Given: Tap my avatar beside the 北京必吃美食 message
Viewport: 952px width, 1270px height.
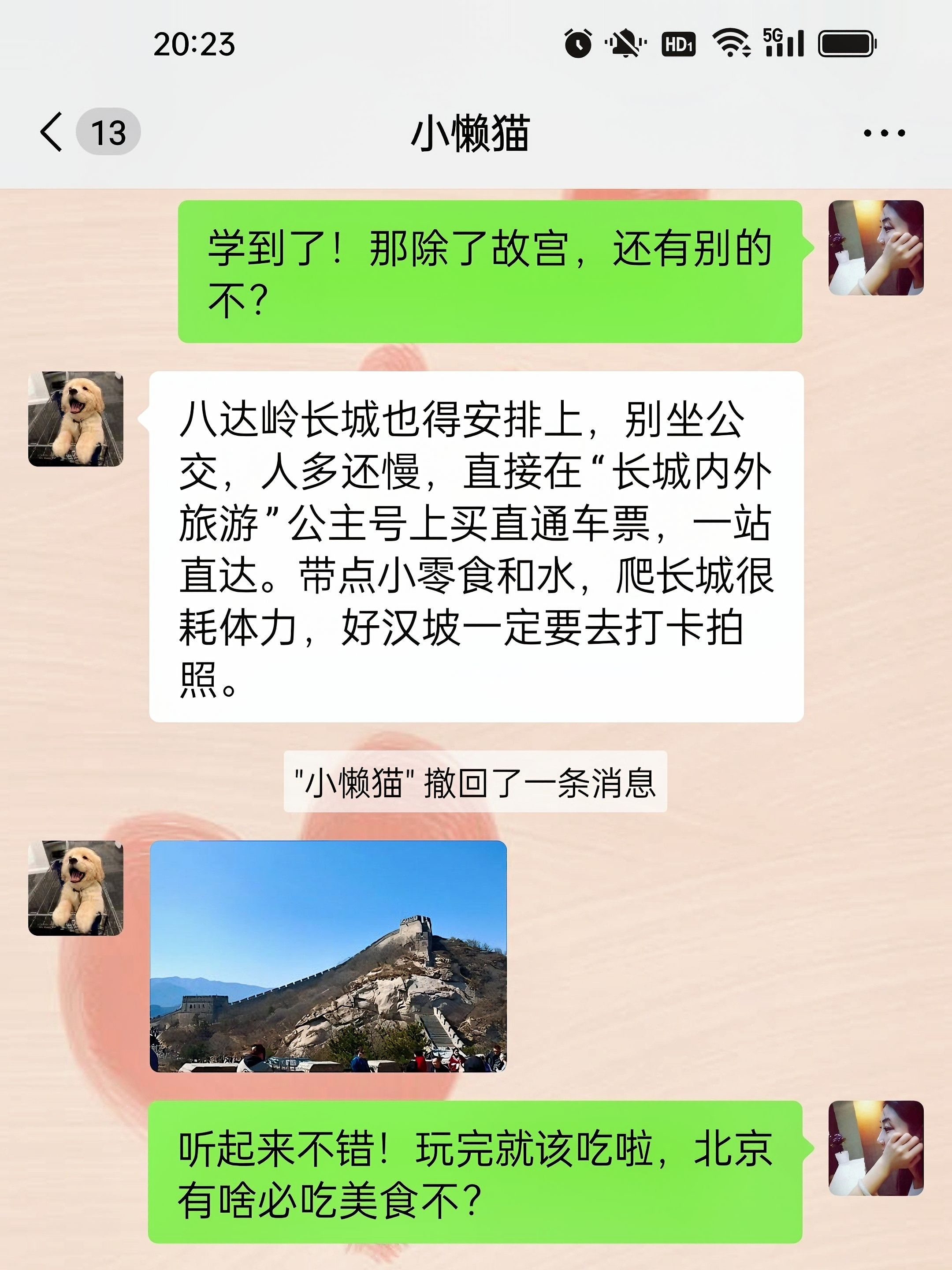Looking at the screenshot, I should click(876, 1148).
